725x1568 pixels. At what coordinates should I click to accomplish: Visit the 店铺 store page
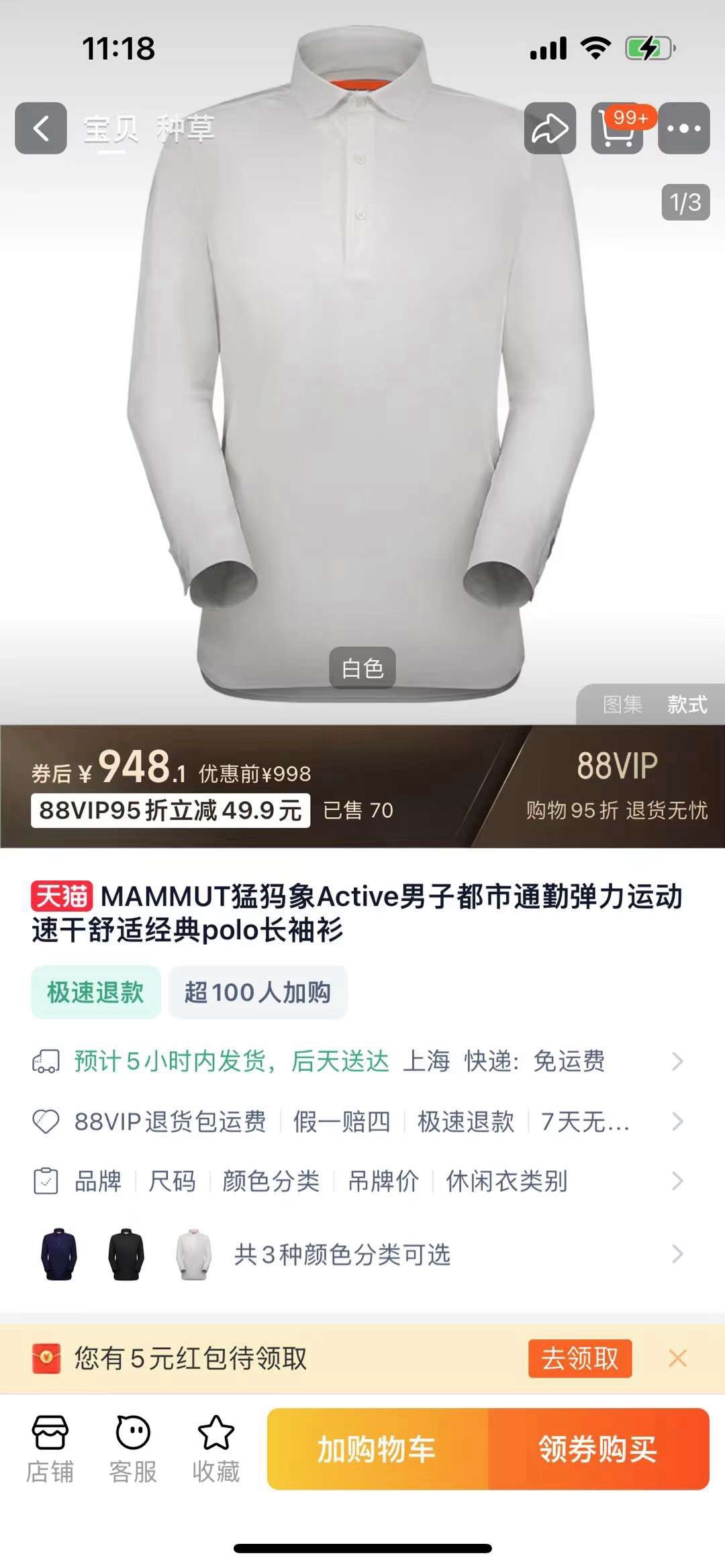[50, 1449]
